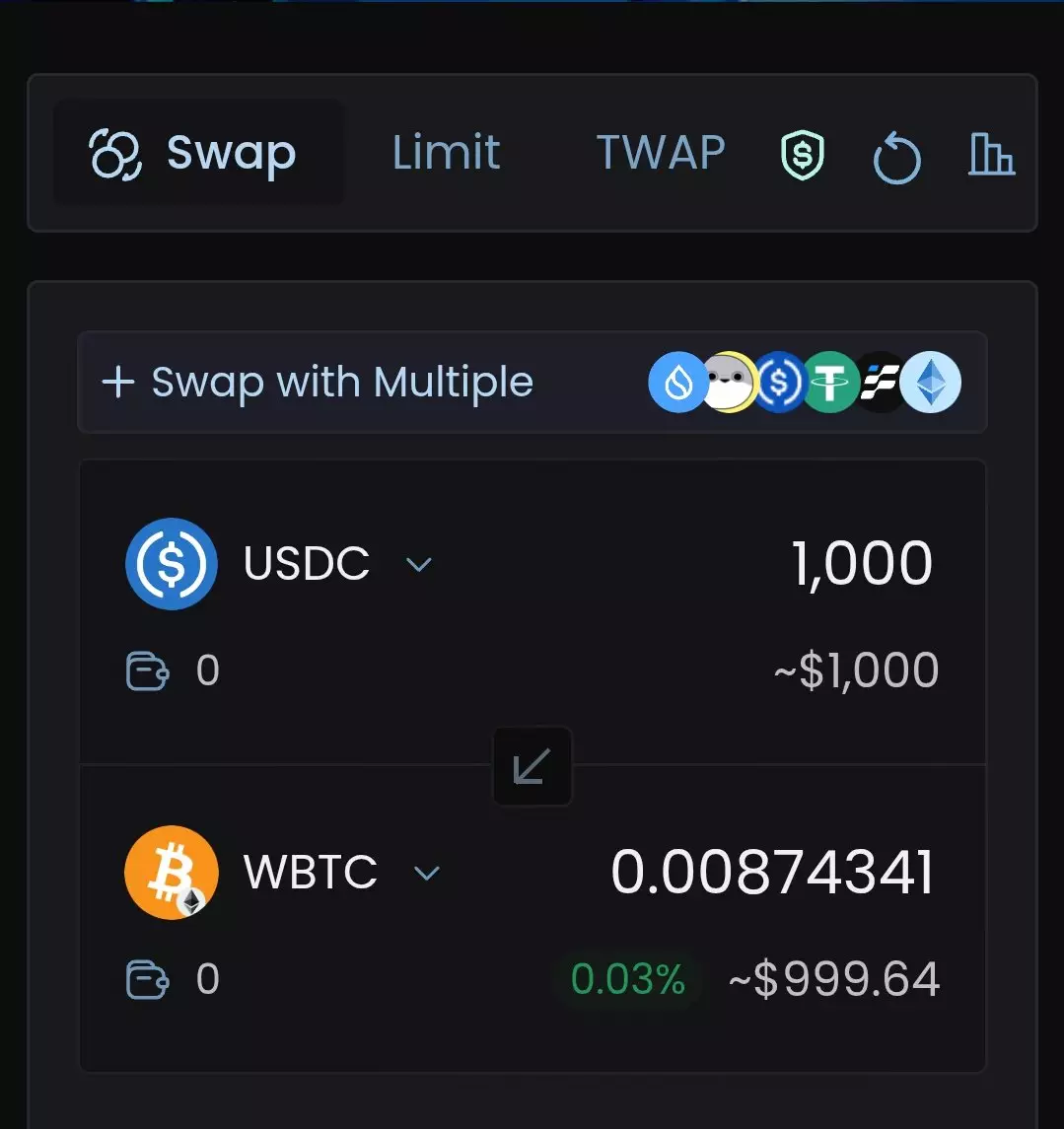Refresh the swap quote
The width and height of the screenshot is (1064, 1129).
[x=896, y=159]
